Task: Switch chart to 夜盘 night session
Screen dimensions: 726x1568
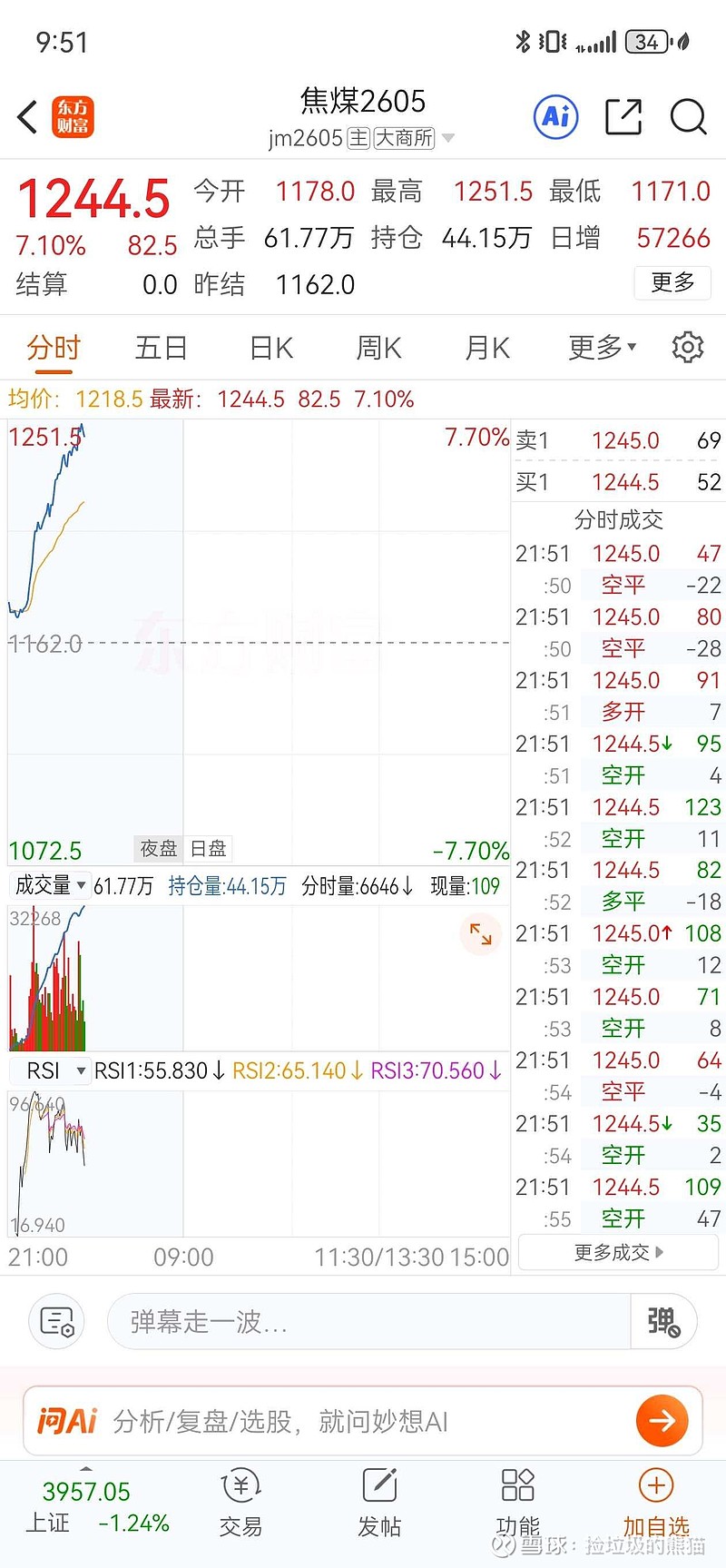Action: (x=158, y=848)
